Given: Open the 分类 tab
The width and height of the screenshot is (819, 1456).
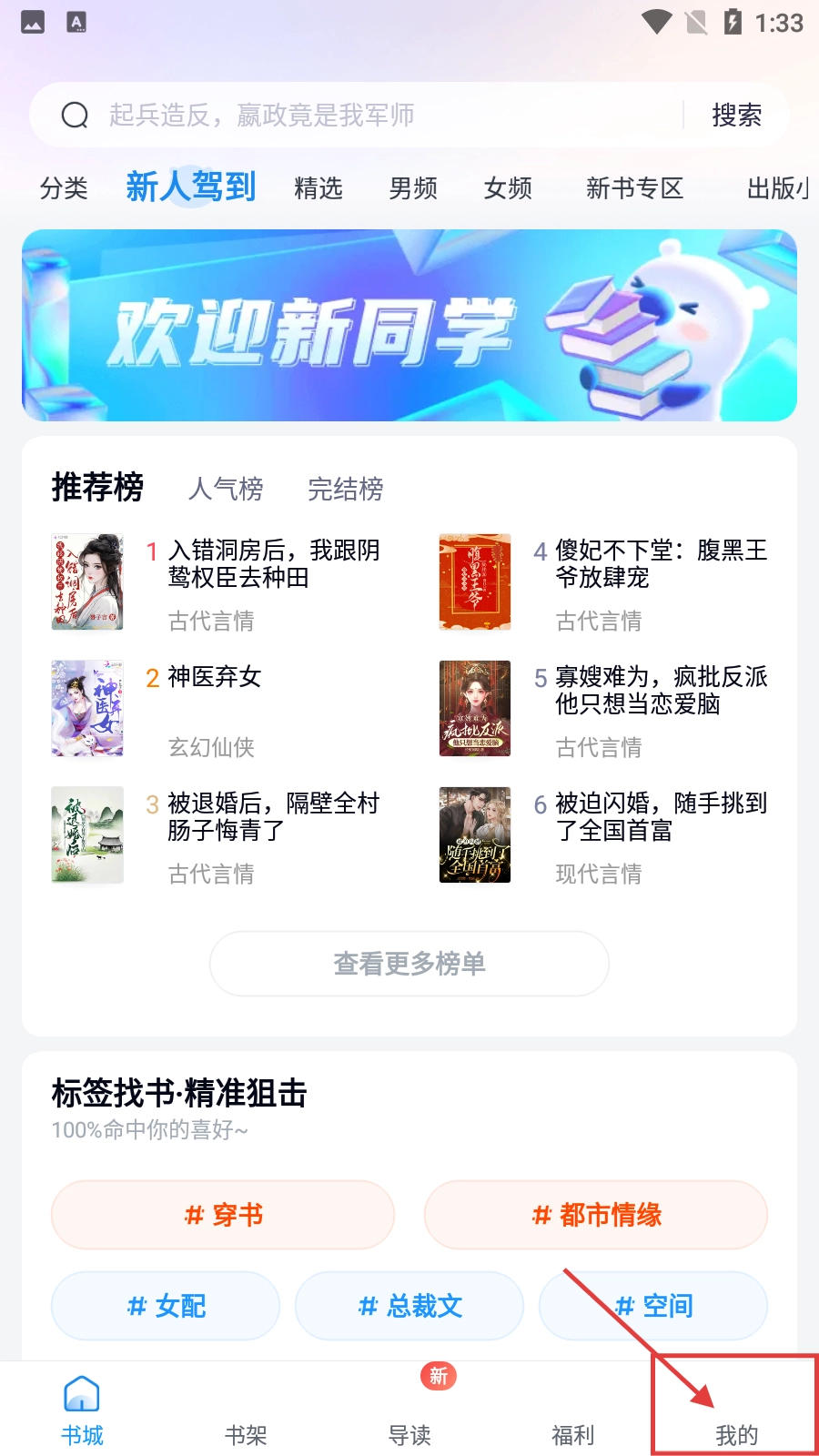Looking at the screenshot, I should (64, 188).
